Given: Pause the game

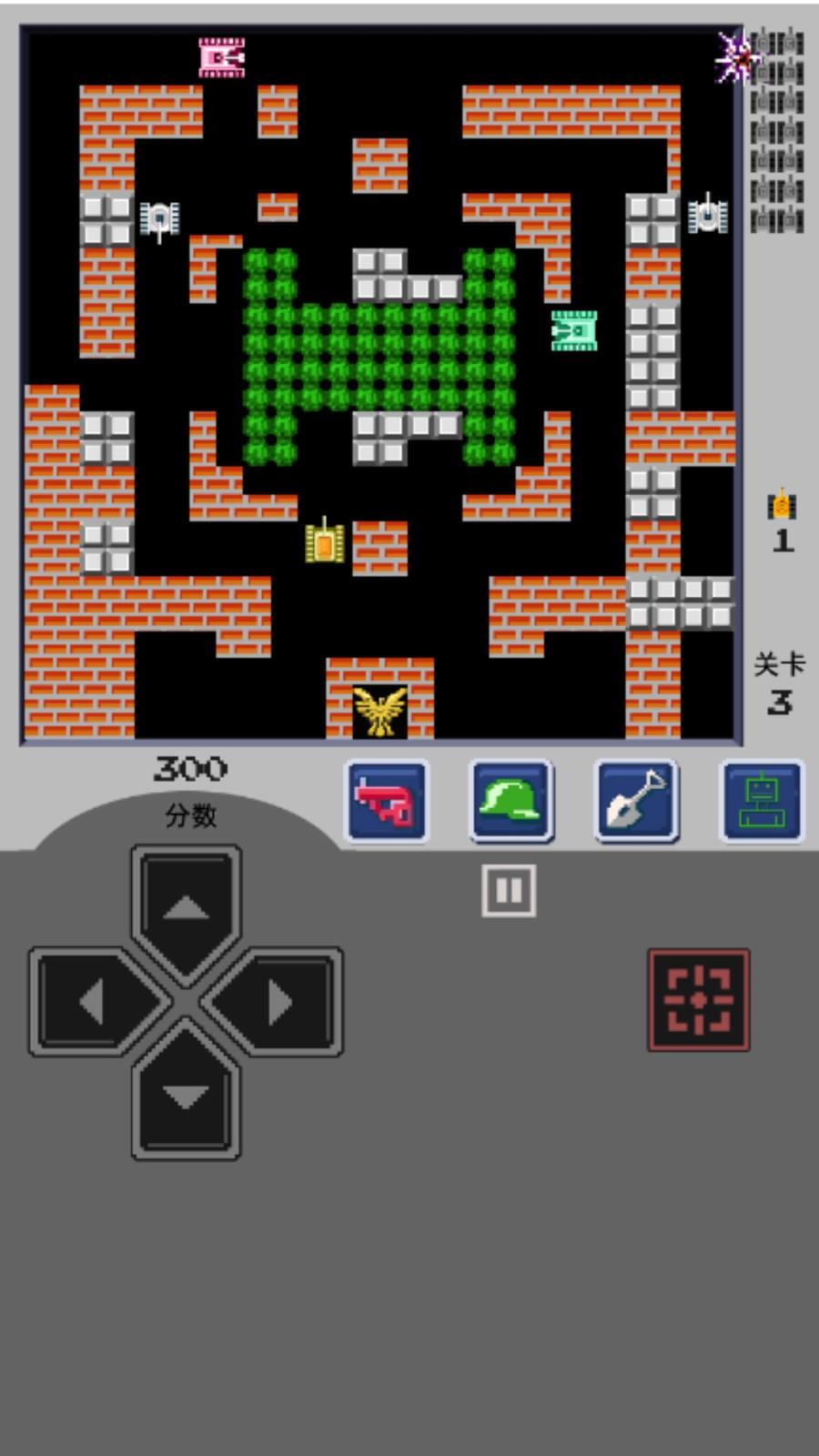Looking at the screenshot, I should pos(509,890).
